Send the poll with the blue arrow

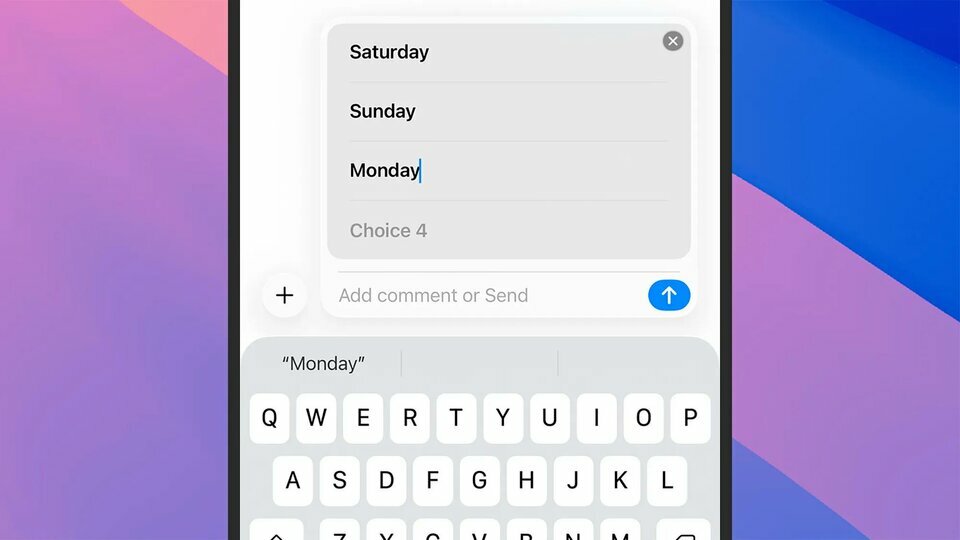(669, 295)
